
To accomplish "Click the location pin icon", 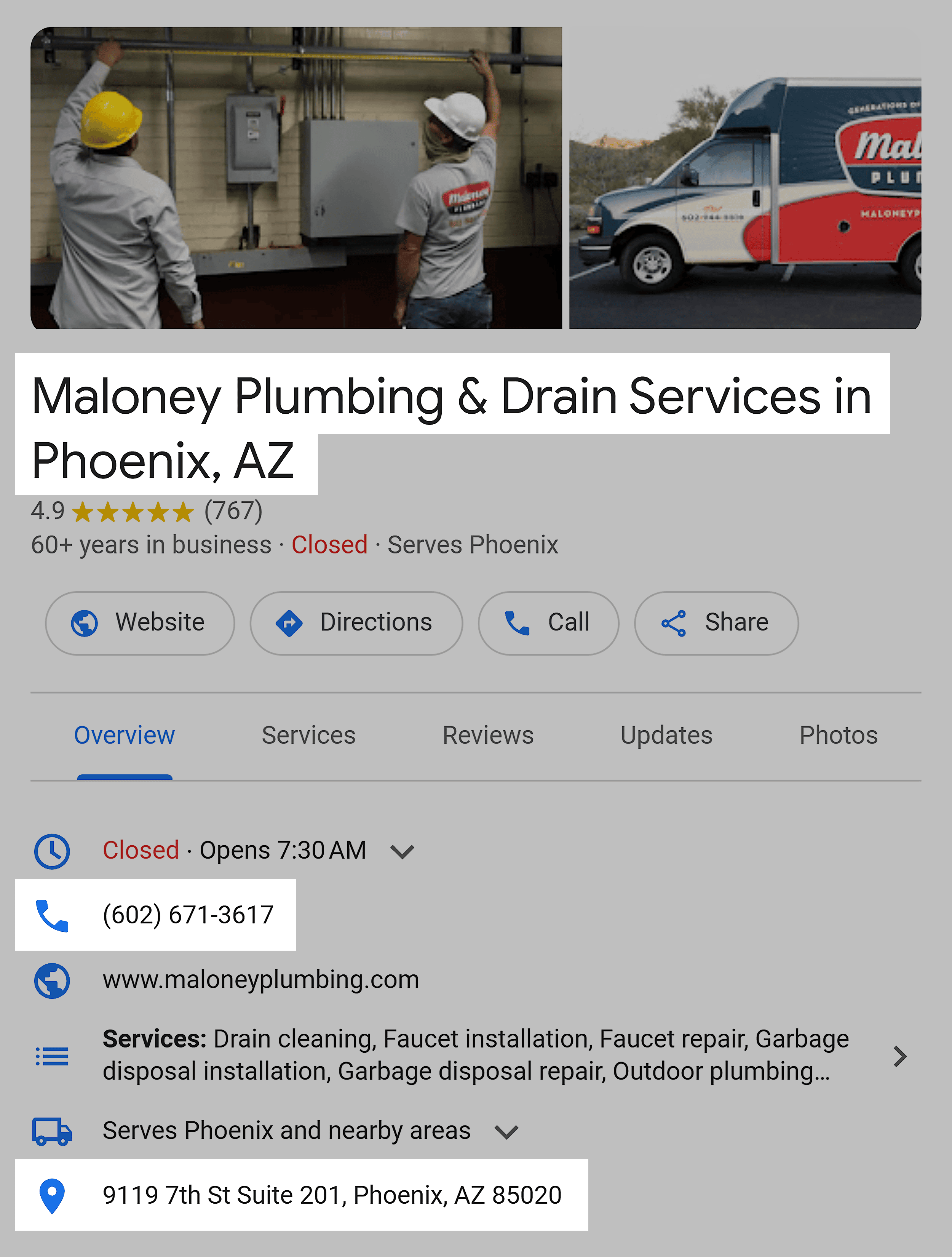I will point(52,1193).
